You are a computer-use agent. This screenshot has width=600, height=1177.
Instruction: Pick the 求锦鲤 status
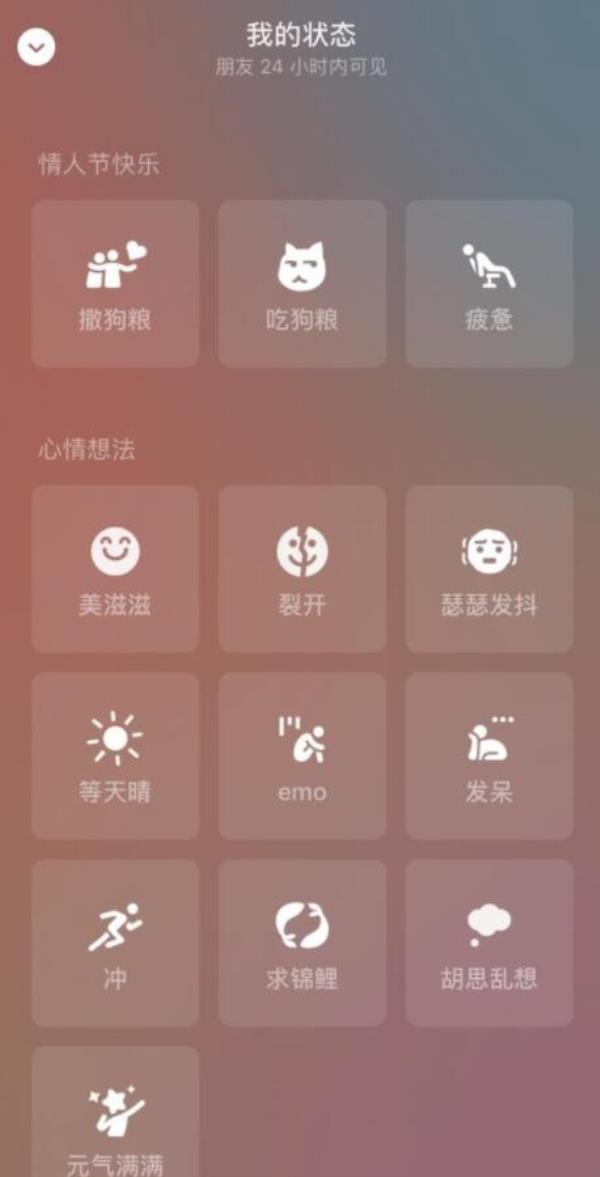(x=302, y=943)
